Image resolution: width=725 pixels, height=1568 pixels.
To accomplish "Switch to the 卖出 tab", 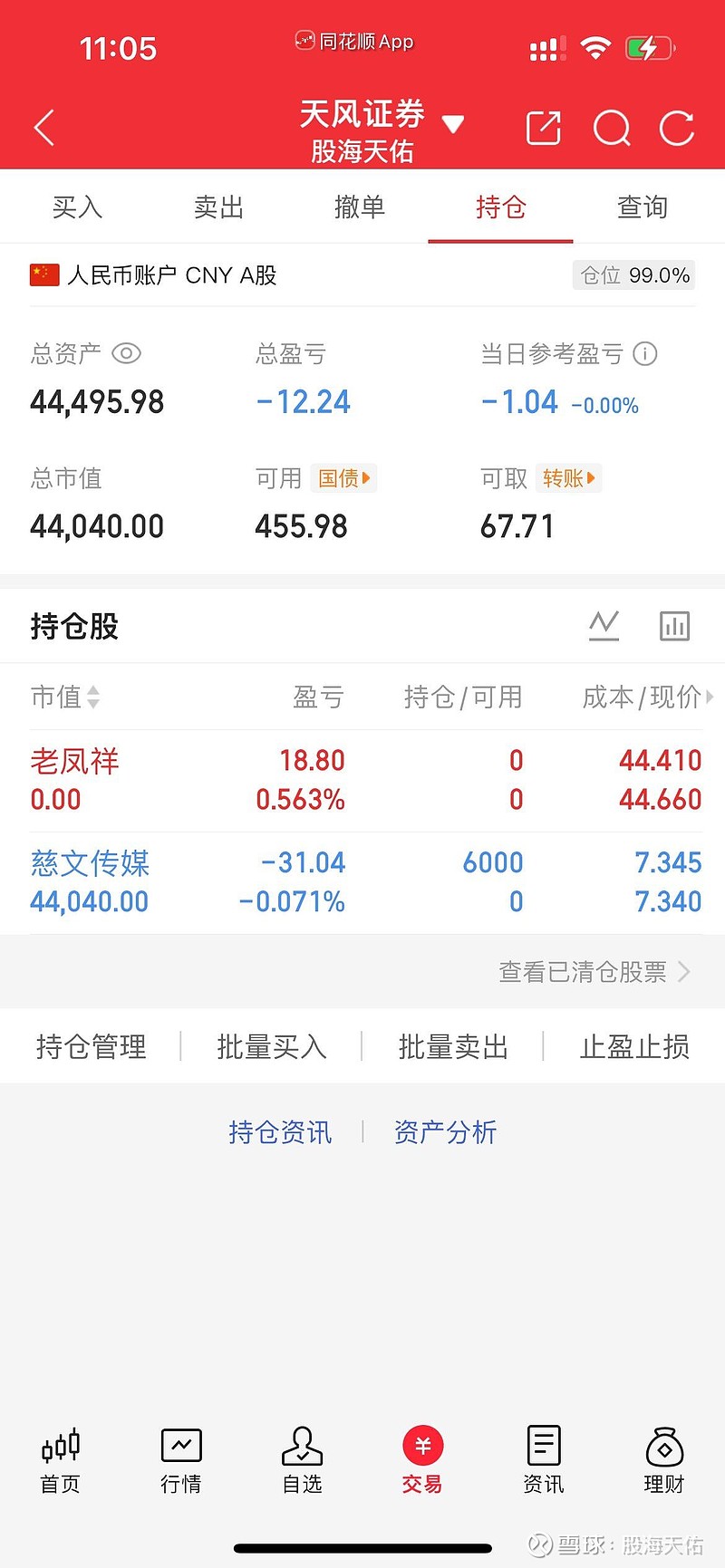I will point(218,207).
